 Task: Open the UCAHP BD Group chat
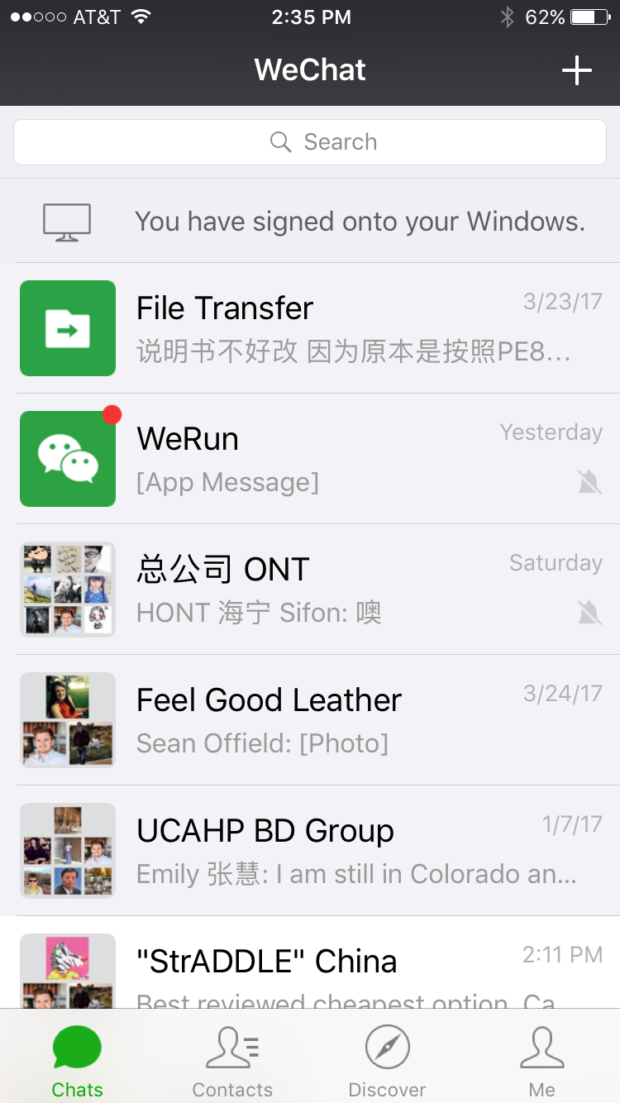click(x=310, y=851)
